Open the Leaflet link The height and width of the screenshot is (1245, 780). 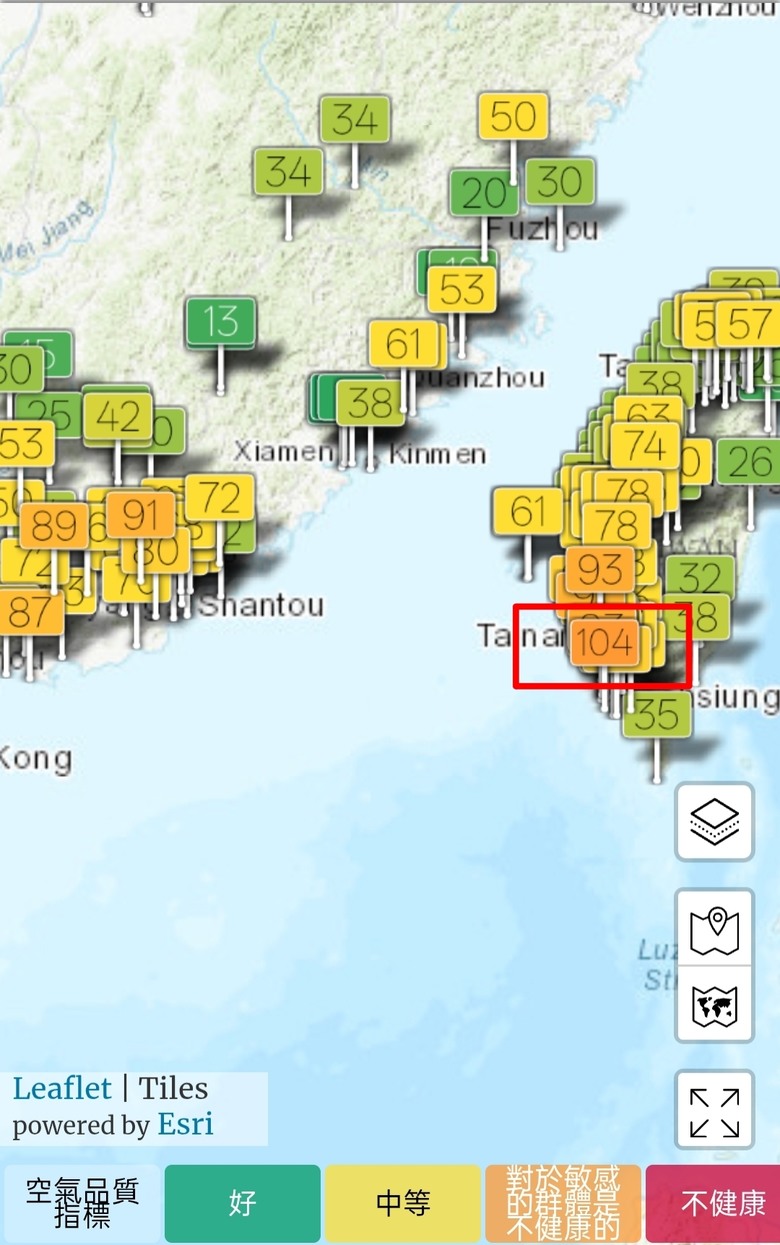point(62,1088)
